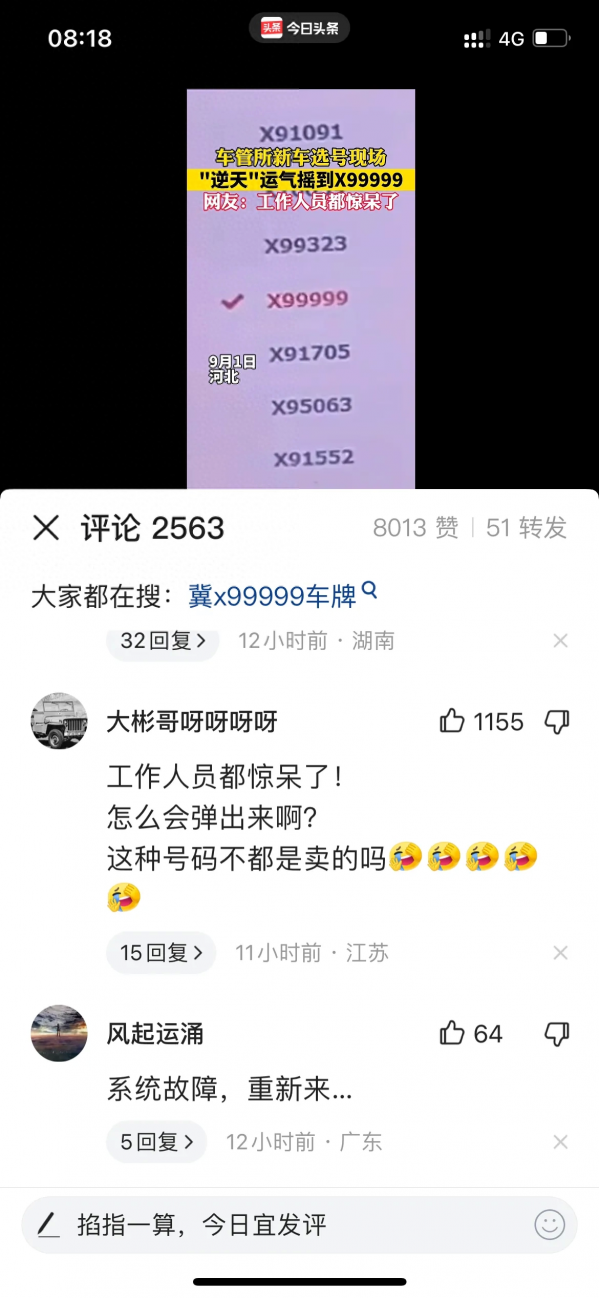This screenshot has width=600, height=1298.
Task: Expand 15回复 under 大彬哥呀呀呀呀's comment
Action: [x=162, y=953]
